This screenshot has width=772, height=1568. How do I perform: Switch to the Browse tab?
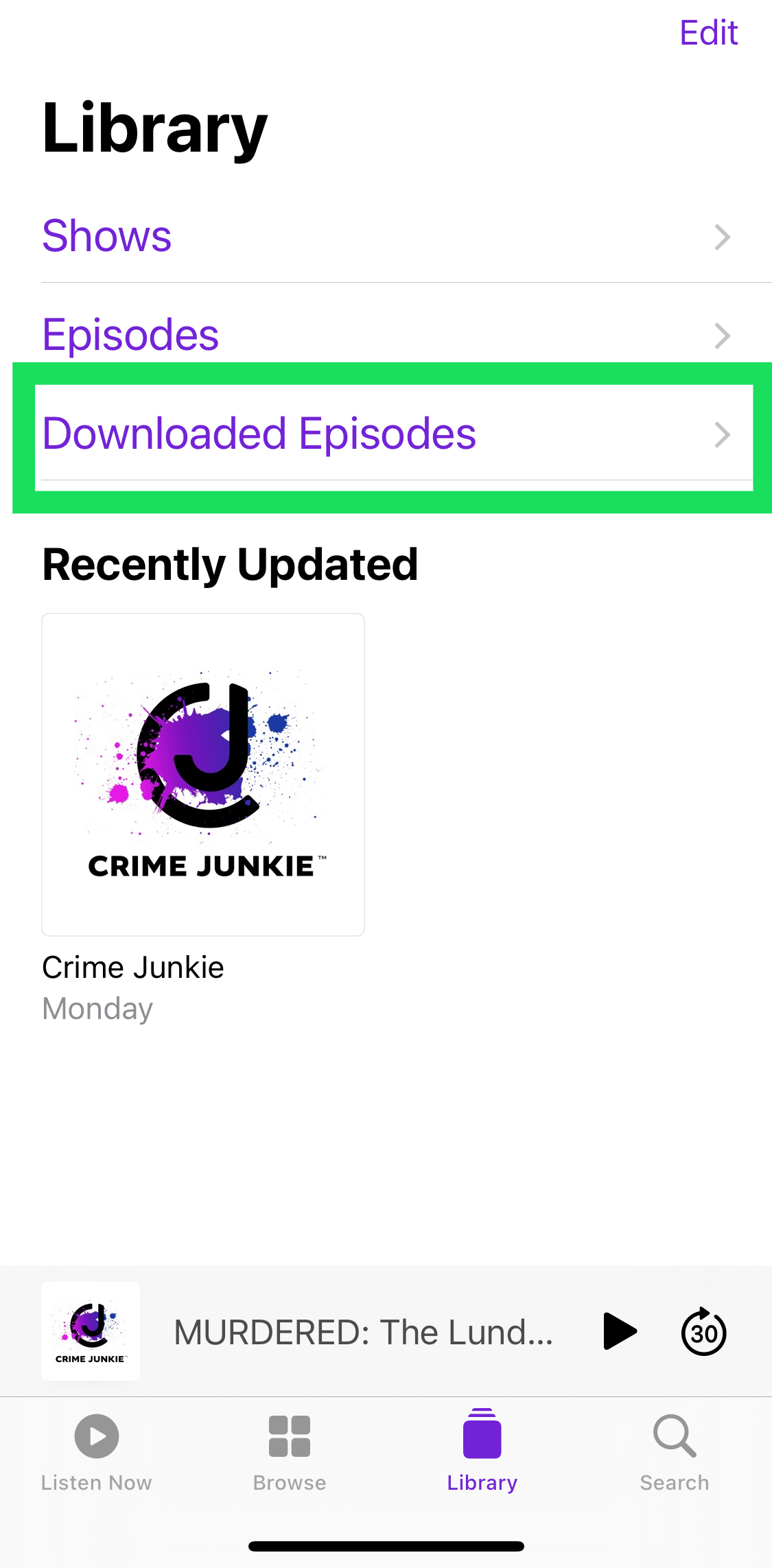290,1452
